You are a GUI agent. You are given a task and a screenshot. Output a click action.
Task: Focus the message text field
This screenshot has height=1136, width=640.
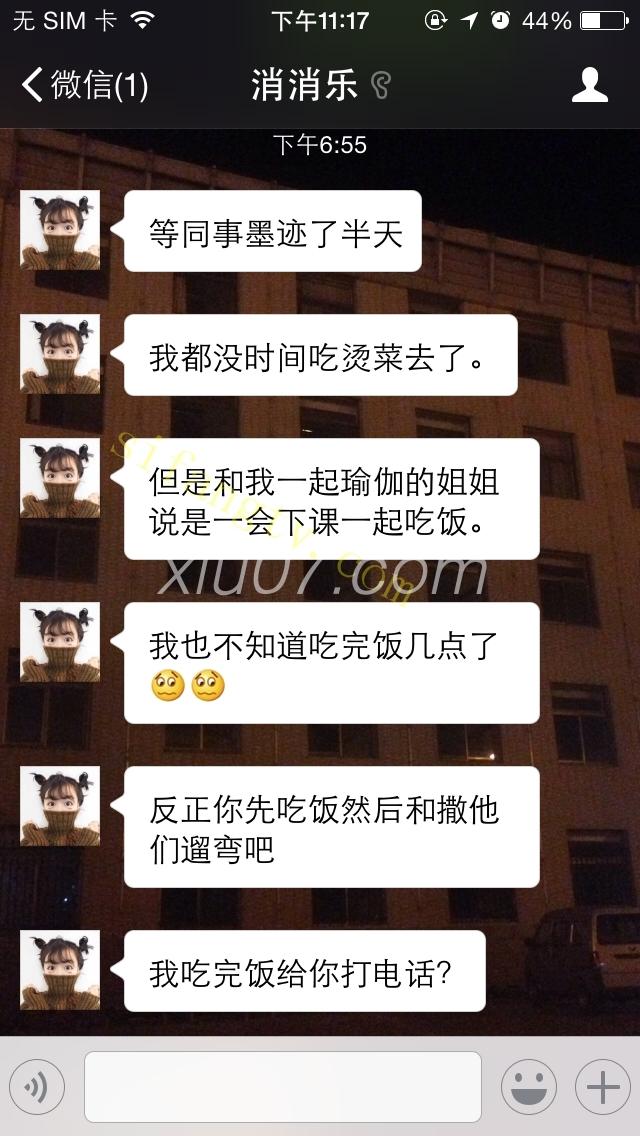[282, 1087]
